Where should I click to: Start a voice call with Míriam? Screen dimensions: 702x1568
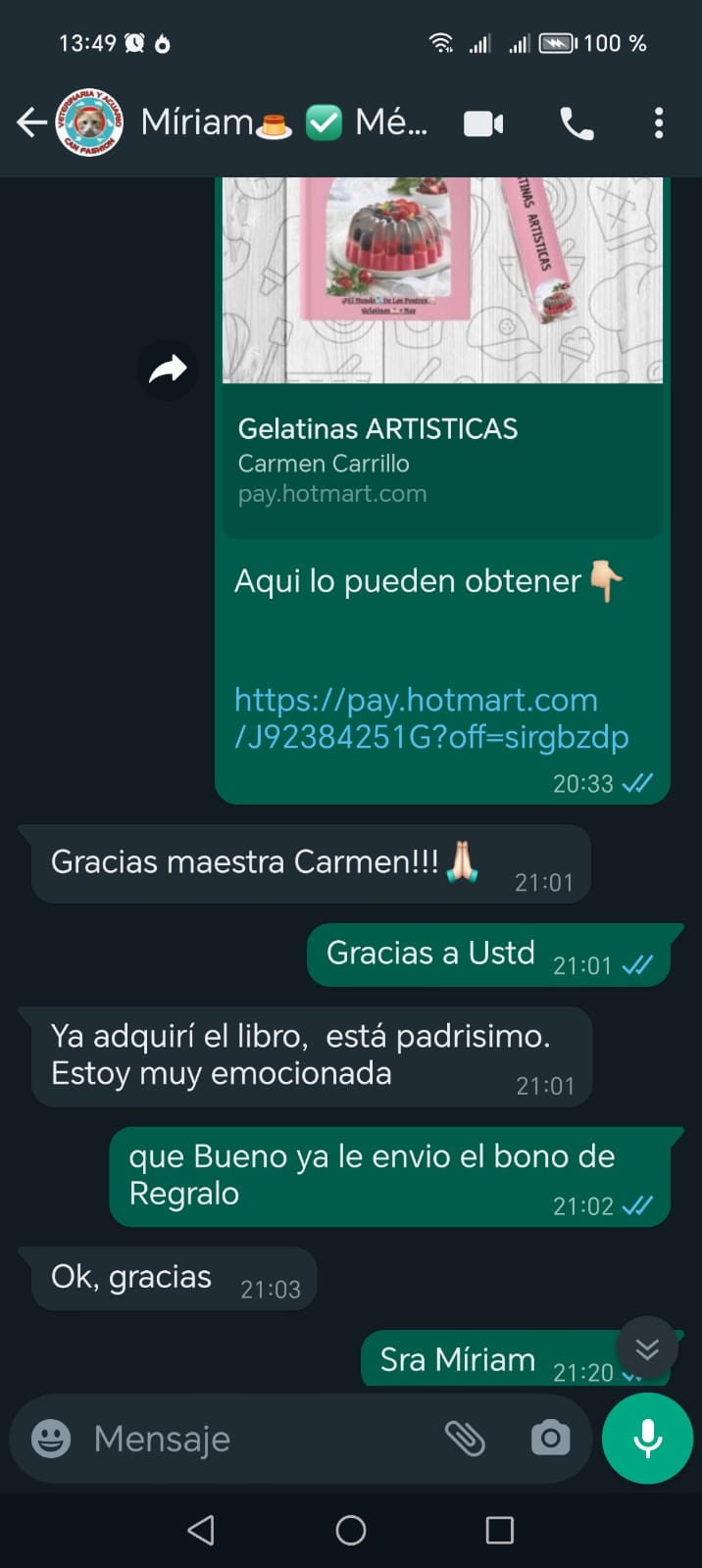tap(577, 123)
